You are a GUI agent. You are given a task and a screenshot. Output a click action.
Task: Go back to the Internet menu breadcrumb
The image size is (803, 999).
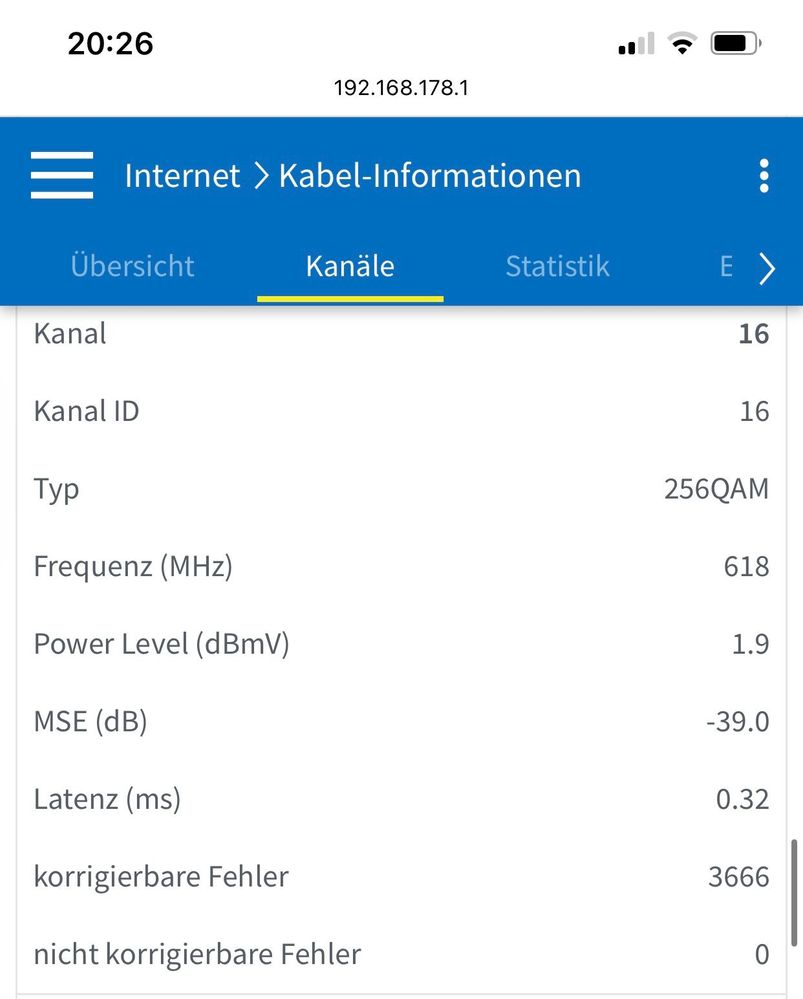pyautogui.click(x=182, y=176)
